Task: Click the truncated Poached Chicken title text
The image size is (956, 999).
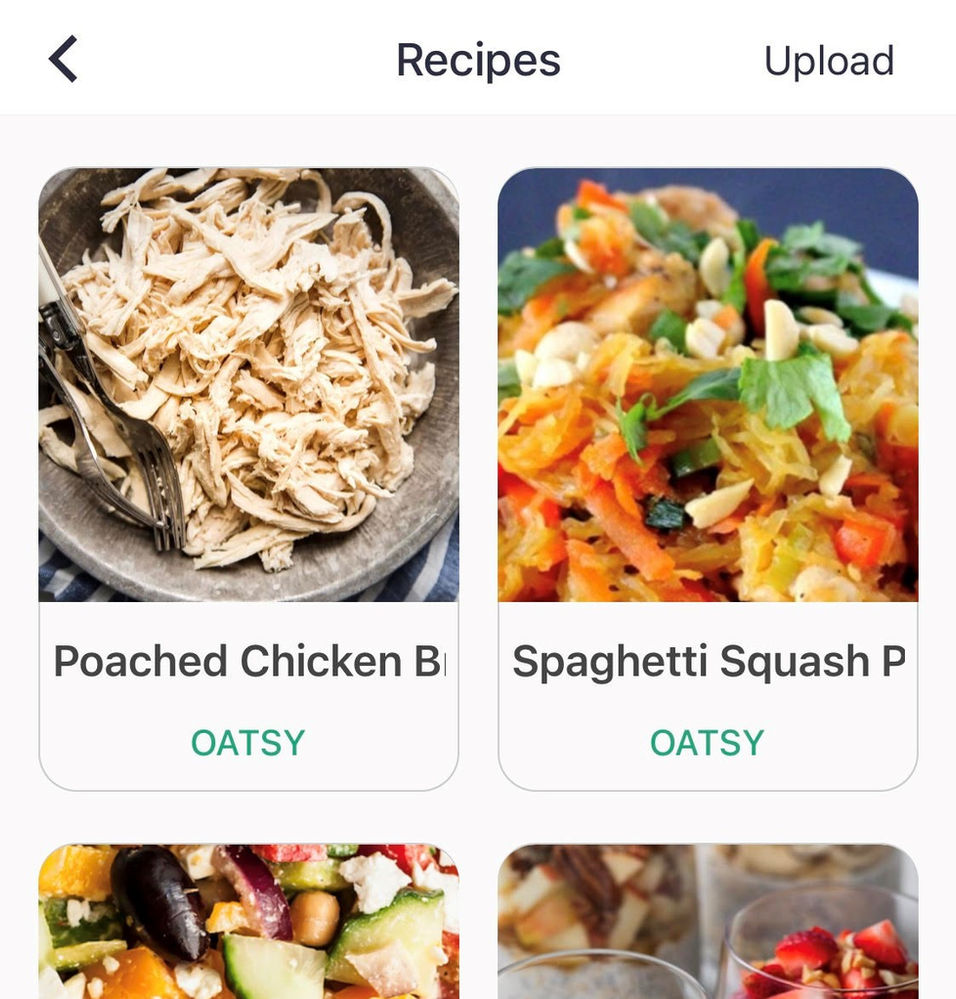Action: [x=247, y=660]
